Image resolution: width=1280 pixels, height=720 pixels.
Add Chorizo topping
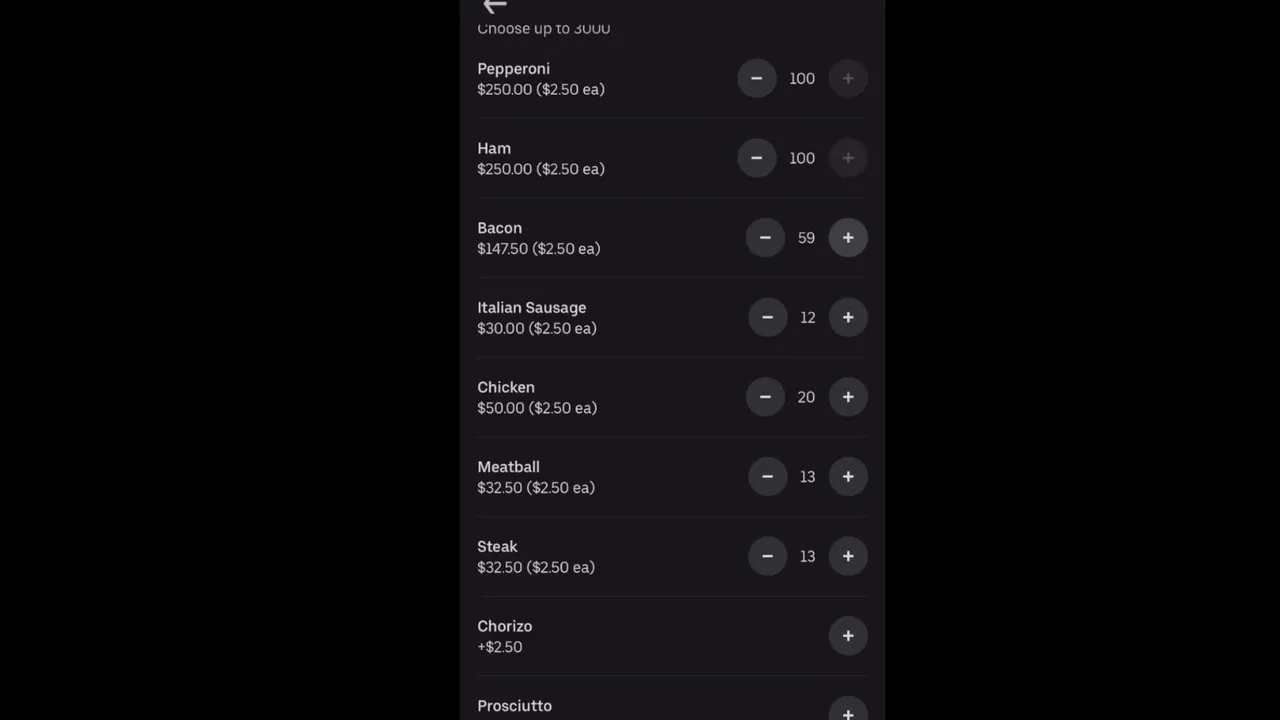pyautogui.click(x=848, y=636)
